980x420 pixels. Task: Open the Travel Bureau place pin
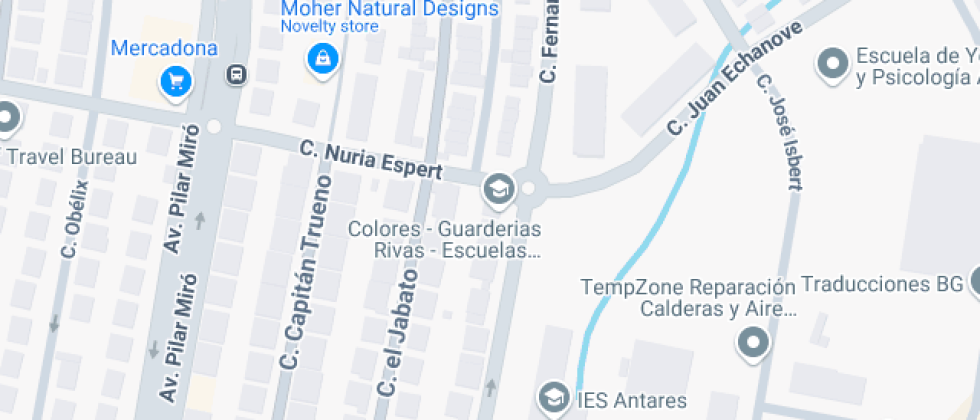click(8, 119)
